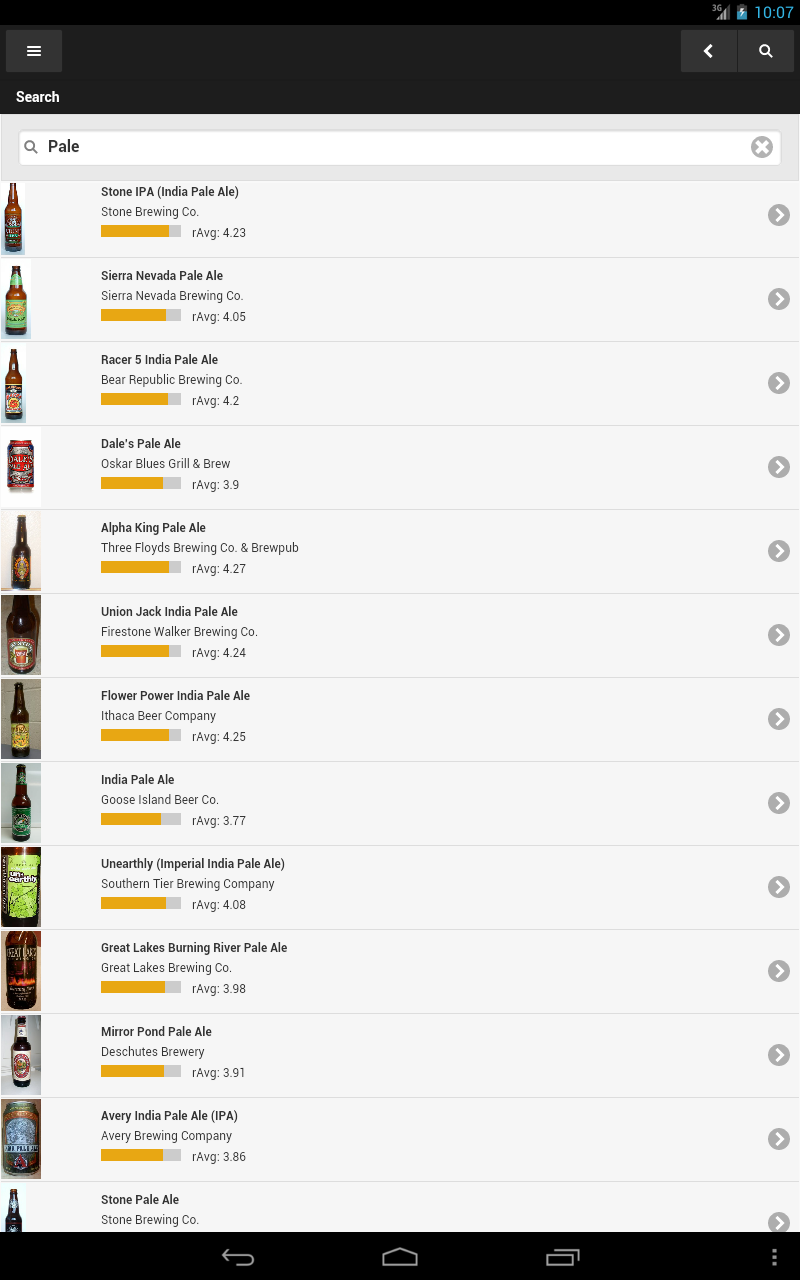Open Dale's Pale Ale result
The height and width of the screenshot is (1280, 800).
tap(400, 467)
